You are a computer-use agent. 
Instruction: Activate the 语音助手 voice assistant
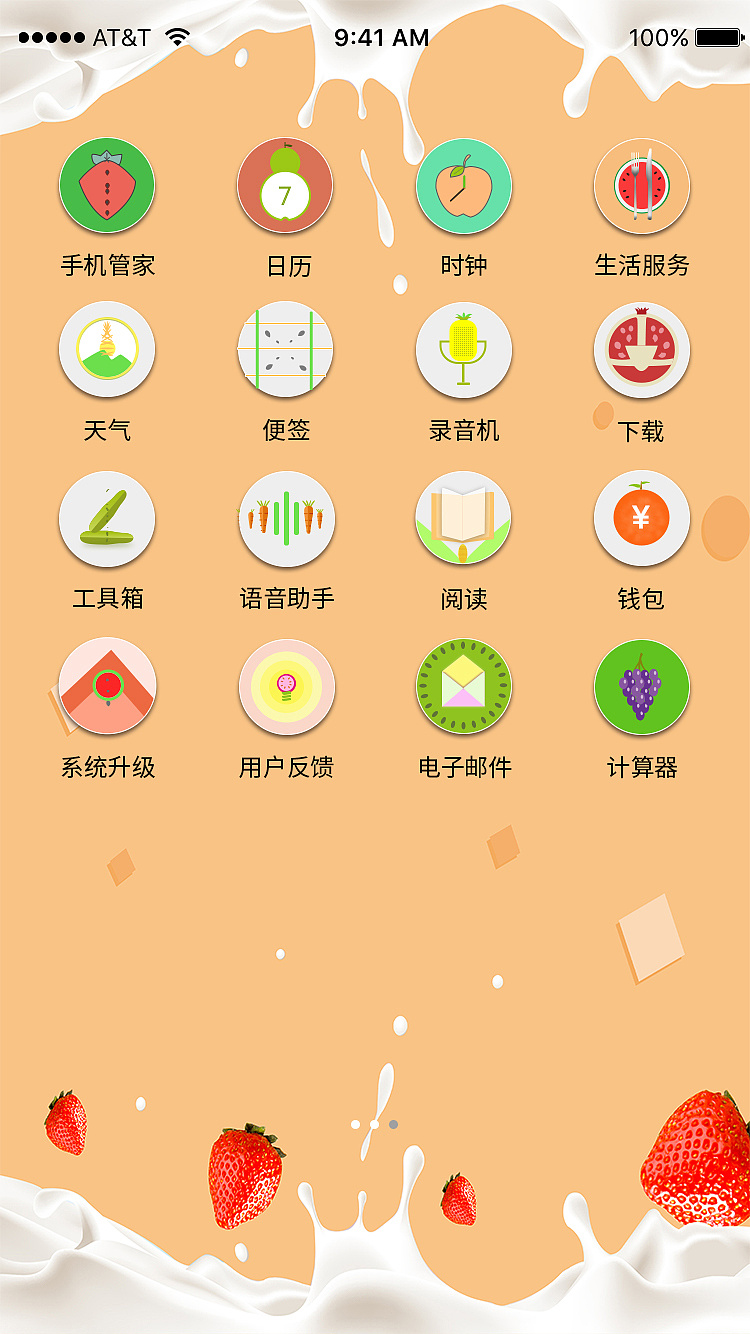(x=285, y=518)
